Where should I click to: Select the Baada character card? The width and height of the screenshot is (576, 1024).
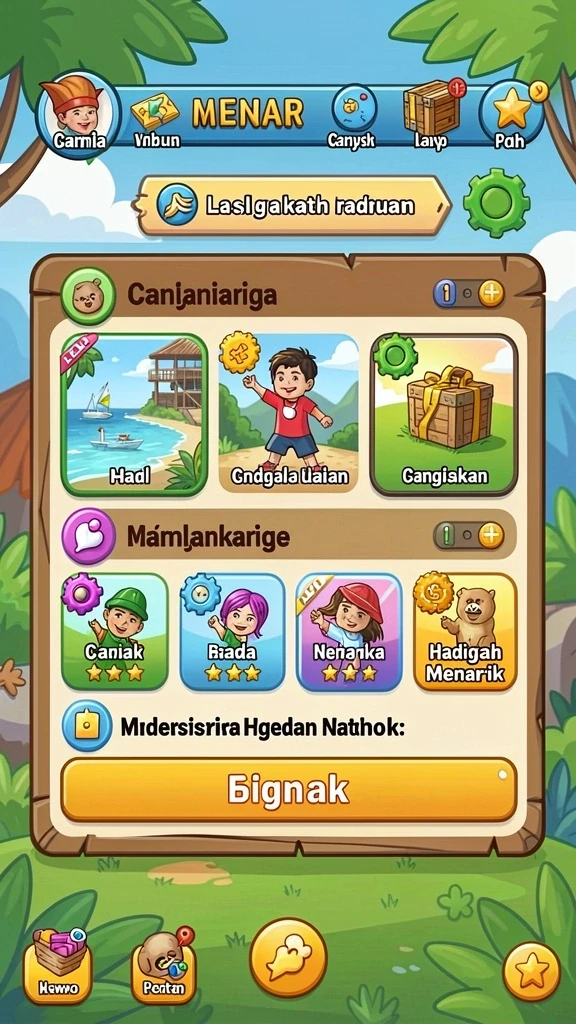coord(232,632)
